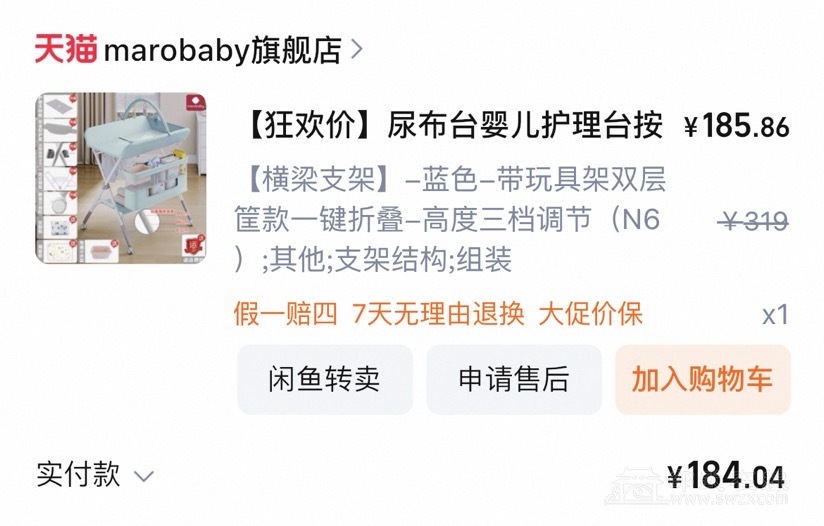This screenshot has width=824, height=526.
Task: Open the diaper table product image
Action: [x=121, y=179]
